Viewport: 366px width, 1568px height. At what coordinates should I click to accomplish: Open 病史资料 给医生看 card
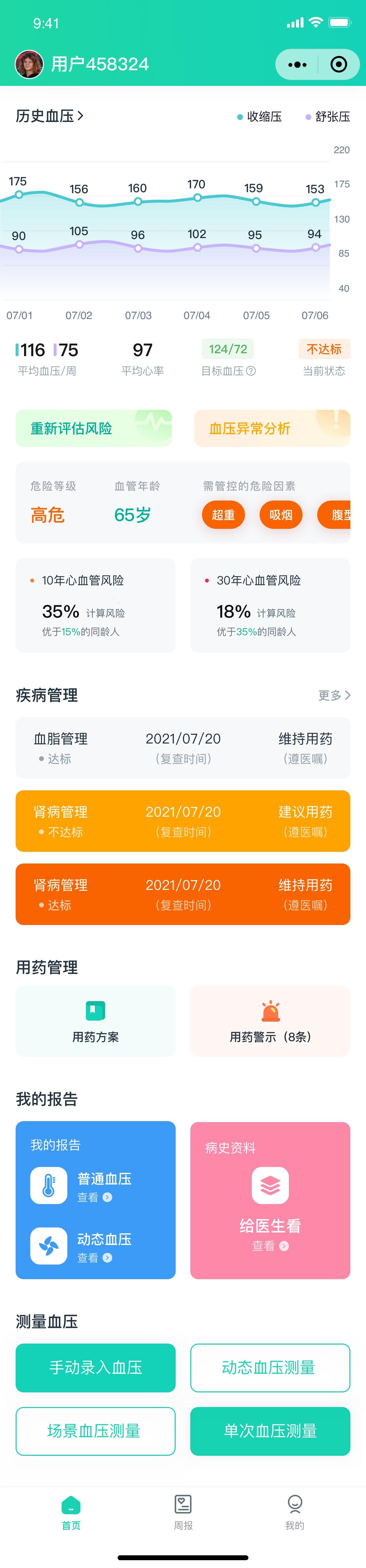tap(270, 1200)
